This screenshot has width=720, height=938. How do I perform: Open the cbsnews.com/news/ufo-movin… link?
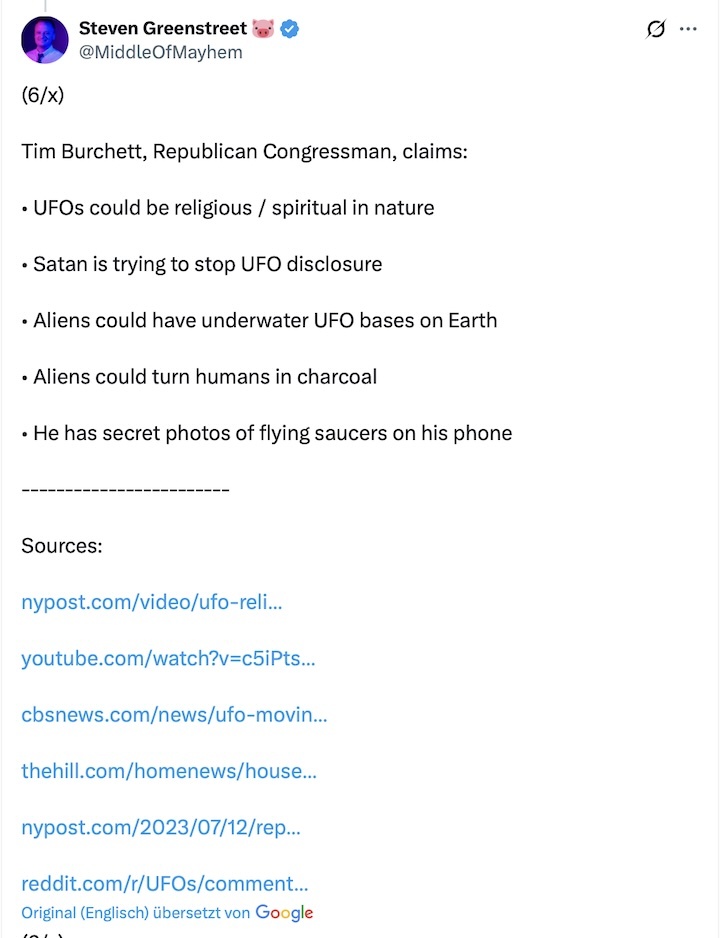coord(174,715)
